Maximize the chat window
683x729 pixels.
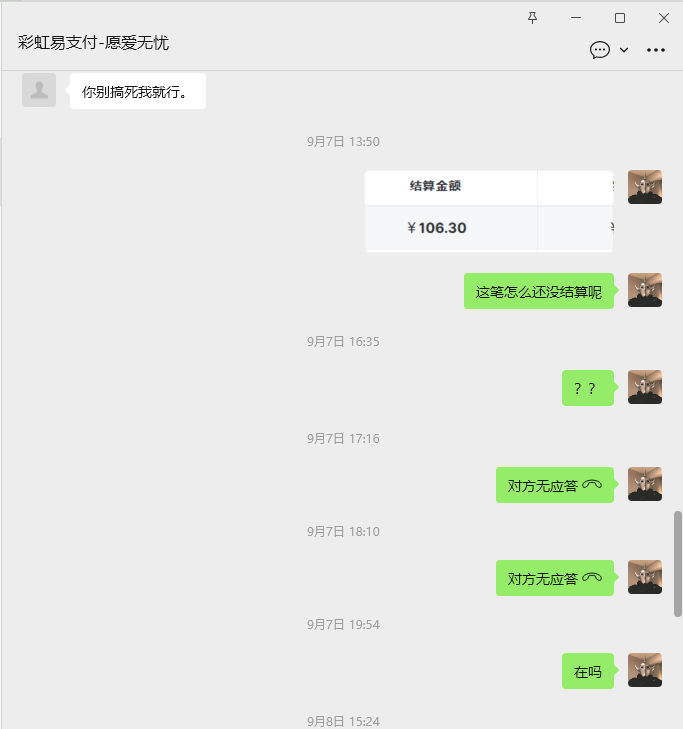click(620, 17)
